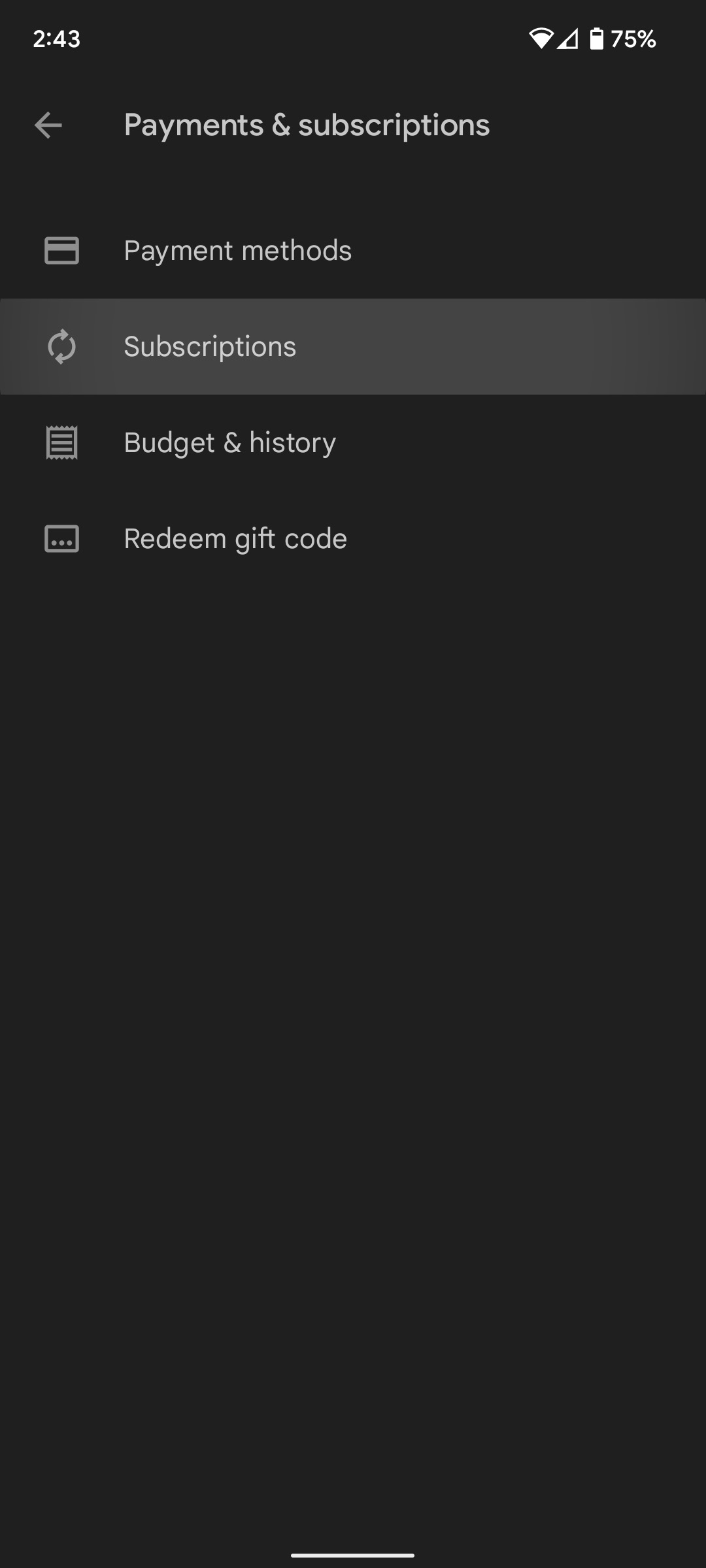Open Payment methods
The width and height of the screenshot is (706, 1568).
tap(237, 251)
